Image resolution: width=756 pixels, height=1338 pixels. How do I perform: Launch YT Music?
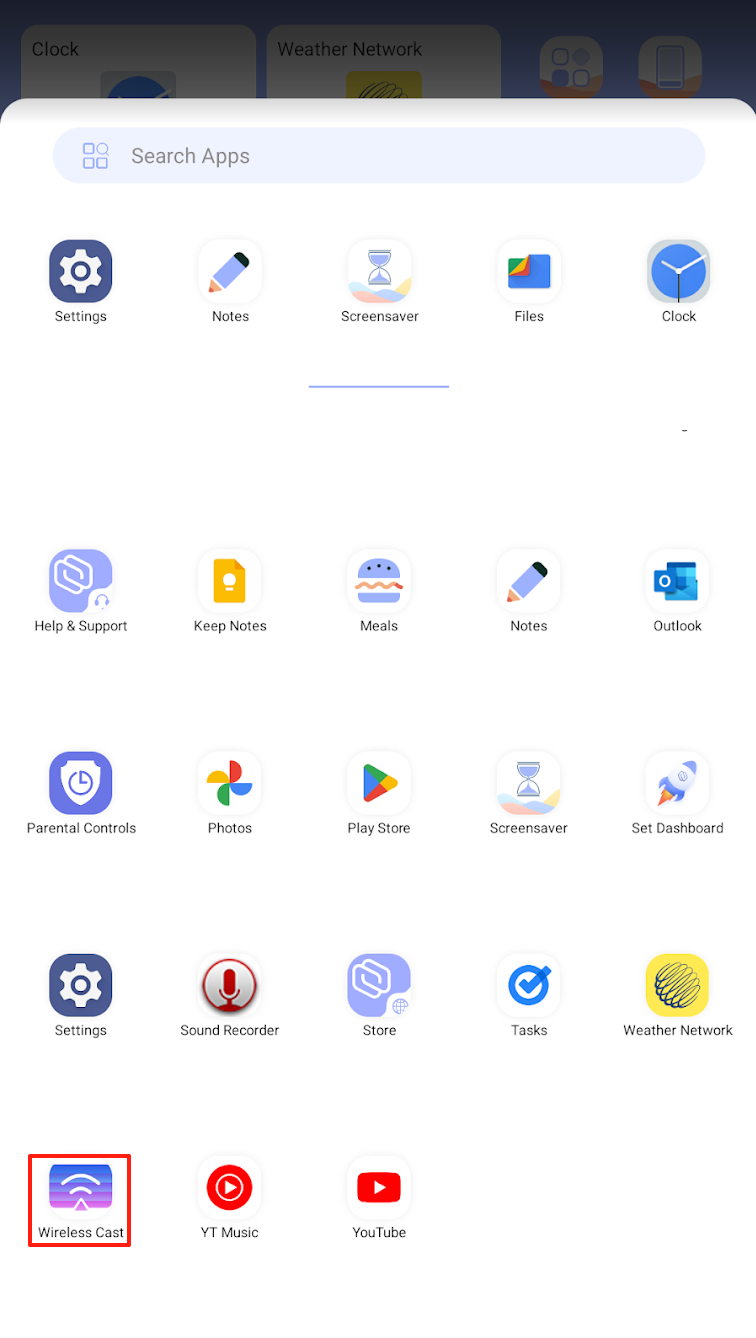230,1188
